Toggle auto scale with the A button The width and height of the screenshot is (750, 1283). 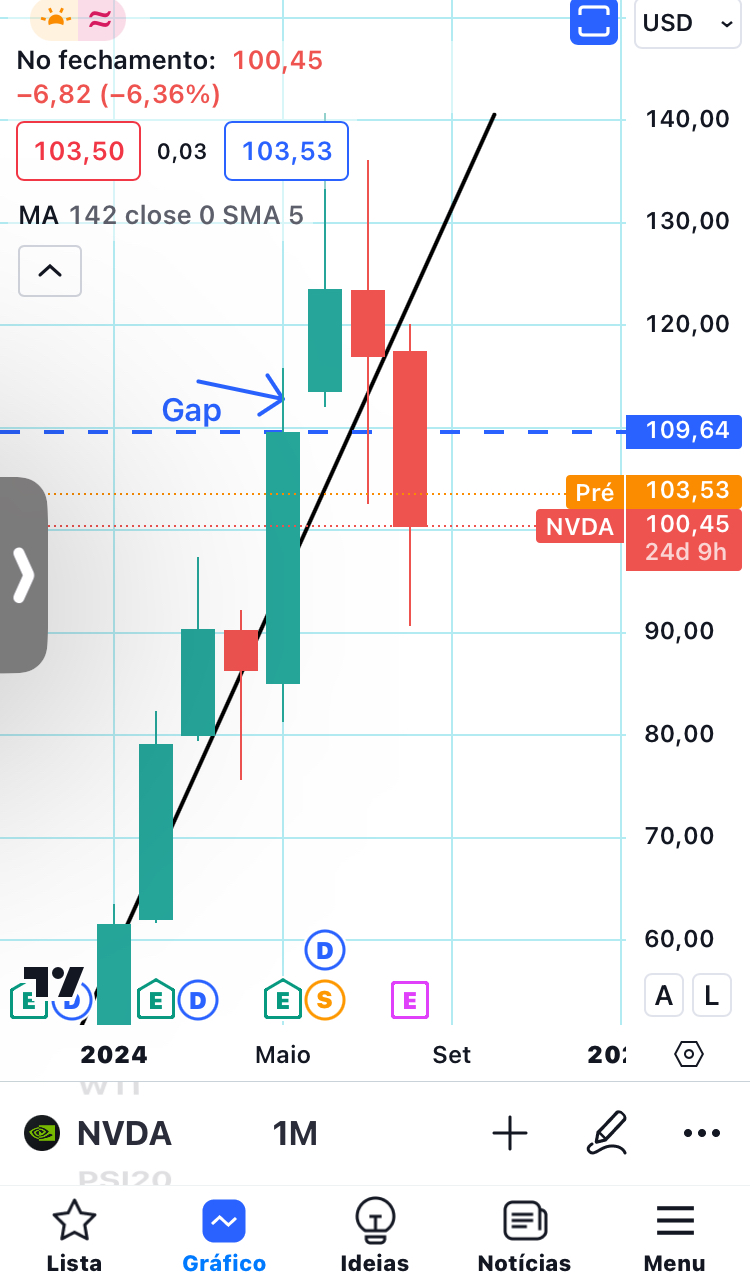pos(664,995)
